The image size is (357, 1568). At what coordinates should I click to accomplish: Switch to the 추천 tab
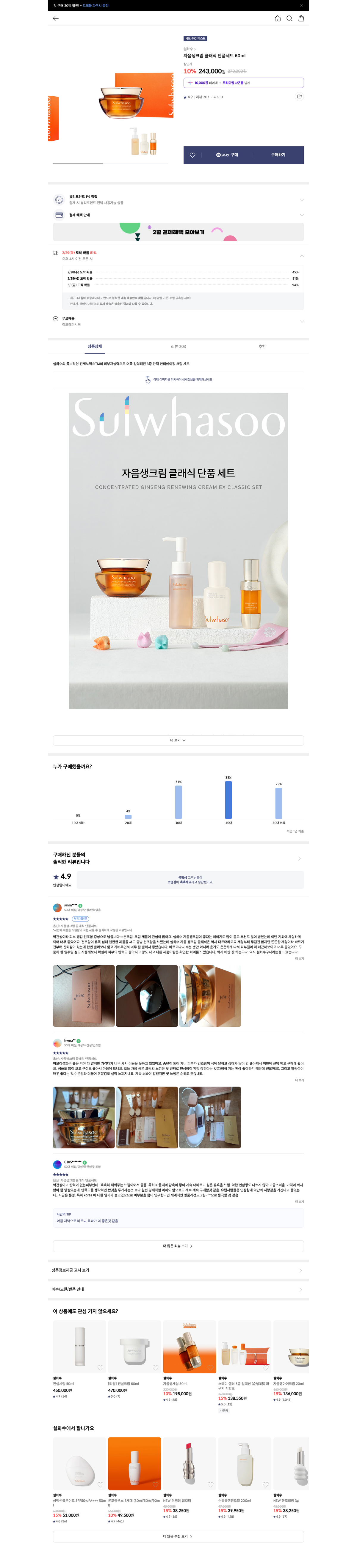(x=262, y=346)
